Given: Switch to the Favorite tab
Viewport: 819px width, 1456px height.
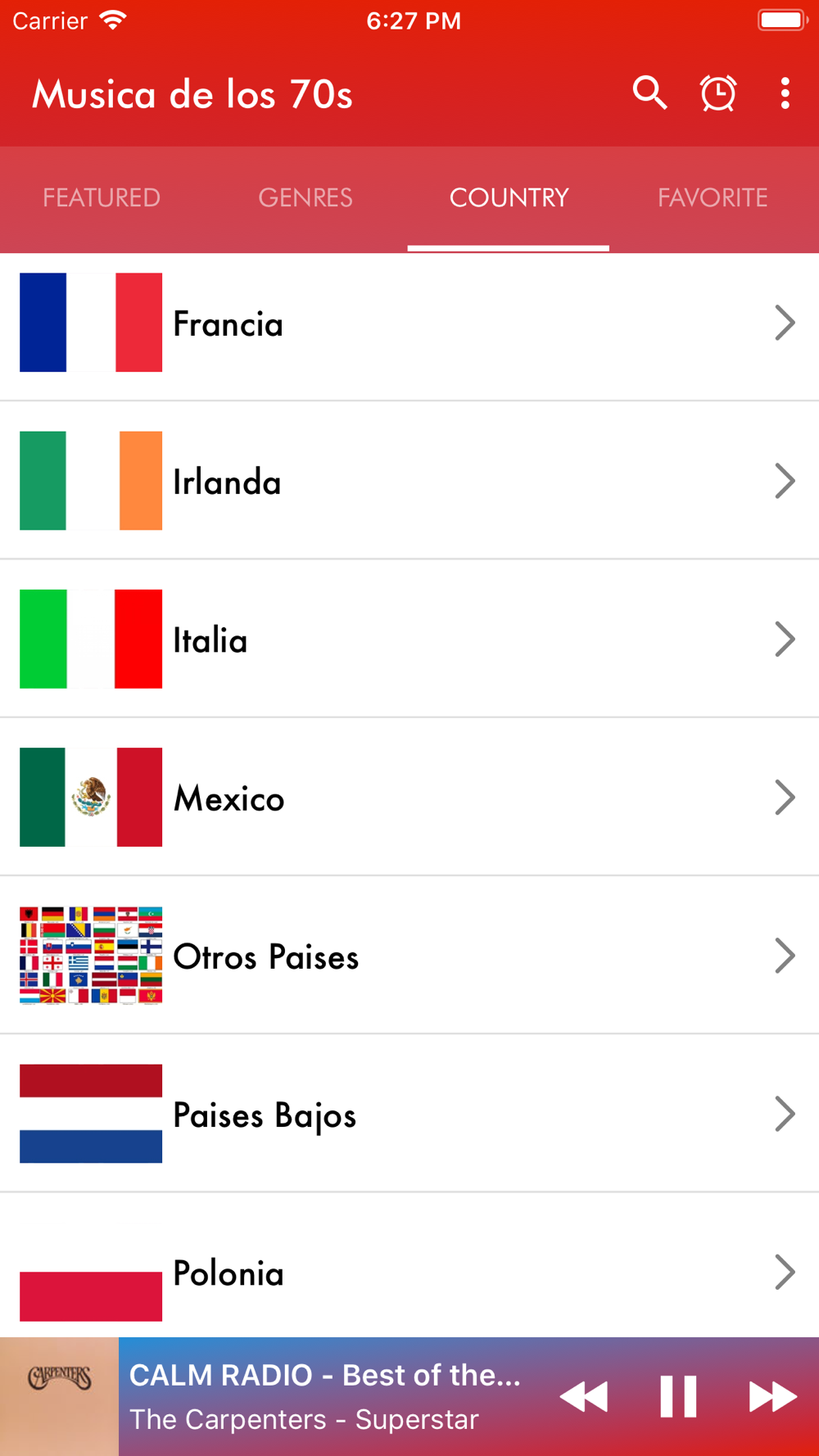Looking at the screenshot, I should [x=713, y=198].
